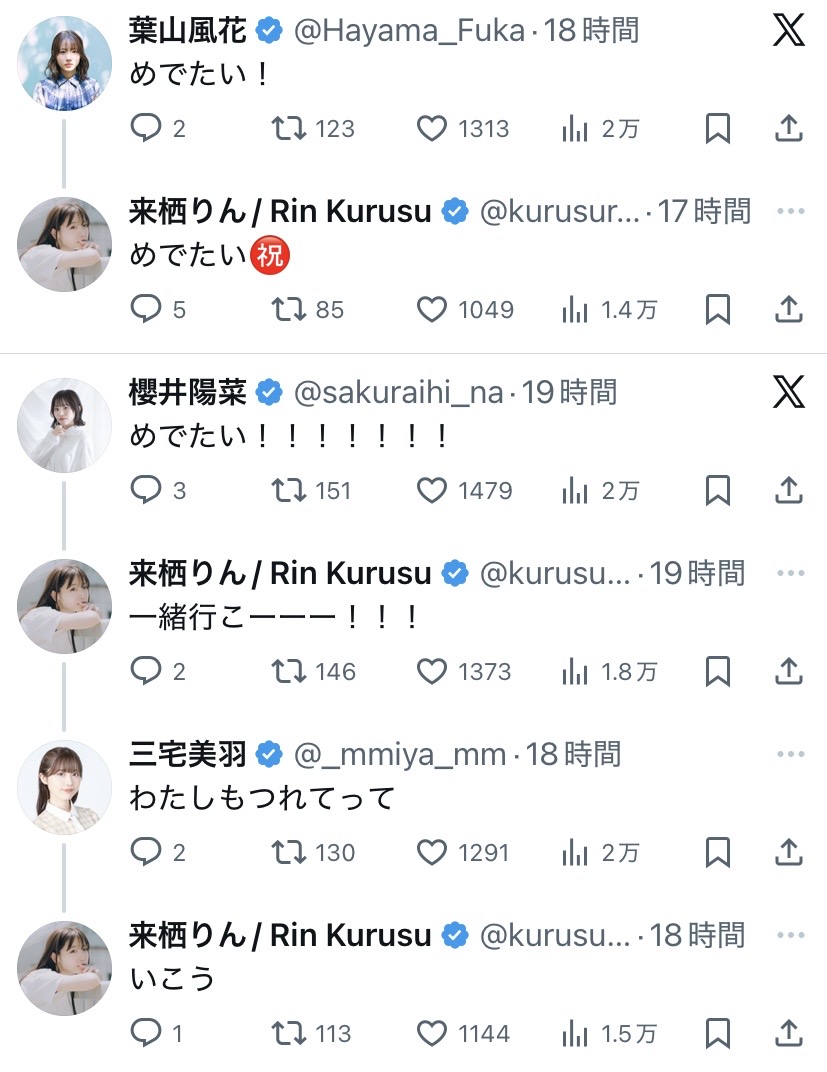Open overflow menu on 三宅美羽's post

(x=790, y=754)
